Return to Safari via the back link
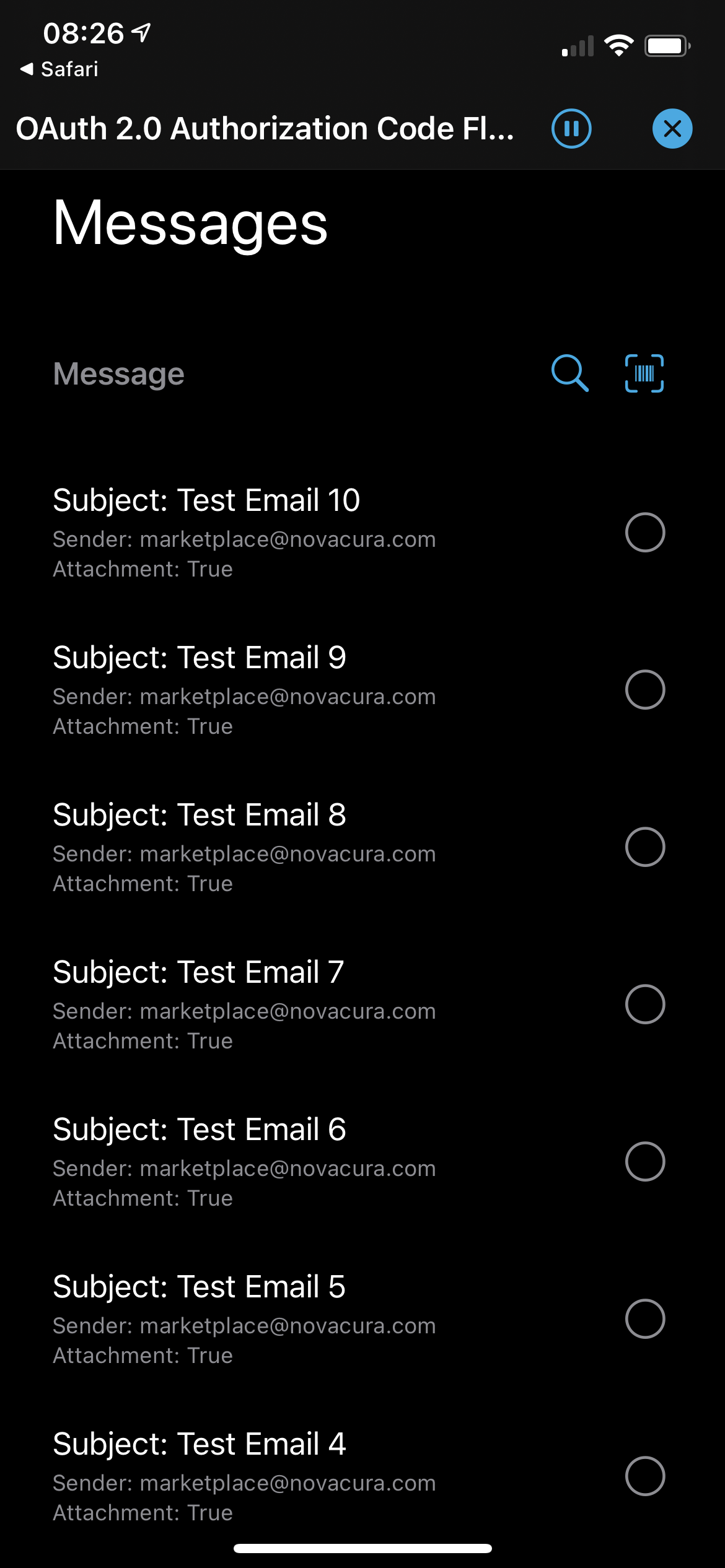The width and height of the screenshot is (725, 1568). coord(59,69)
